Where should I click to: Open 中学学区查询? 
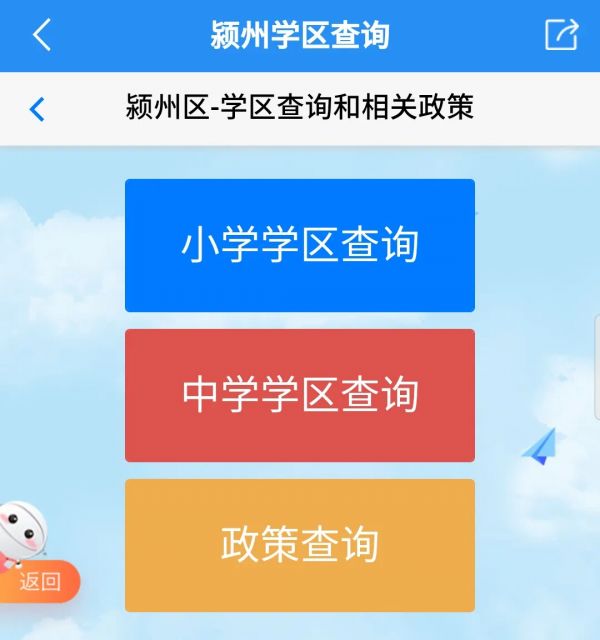coord(300,395)
